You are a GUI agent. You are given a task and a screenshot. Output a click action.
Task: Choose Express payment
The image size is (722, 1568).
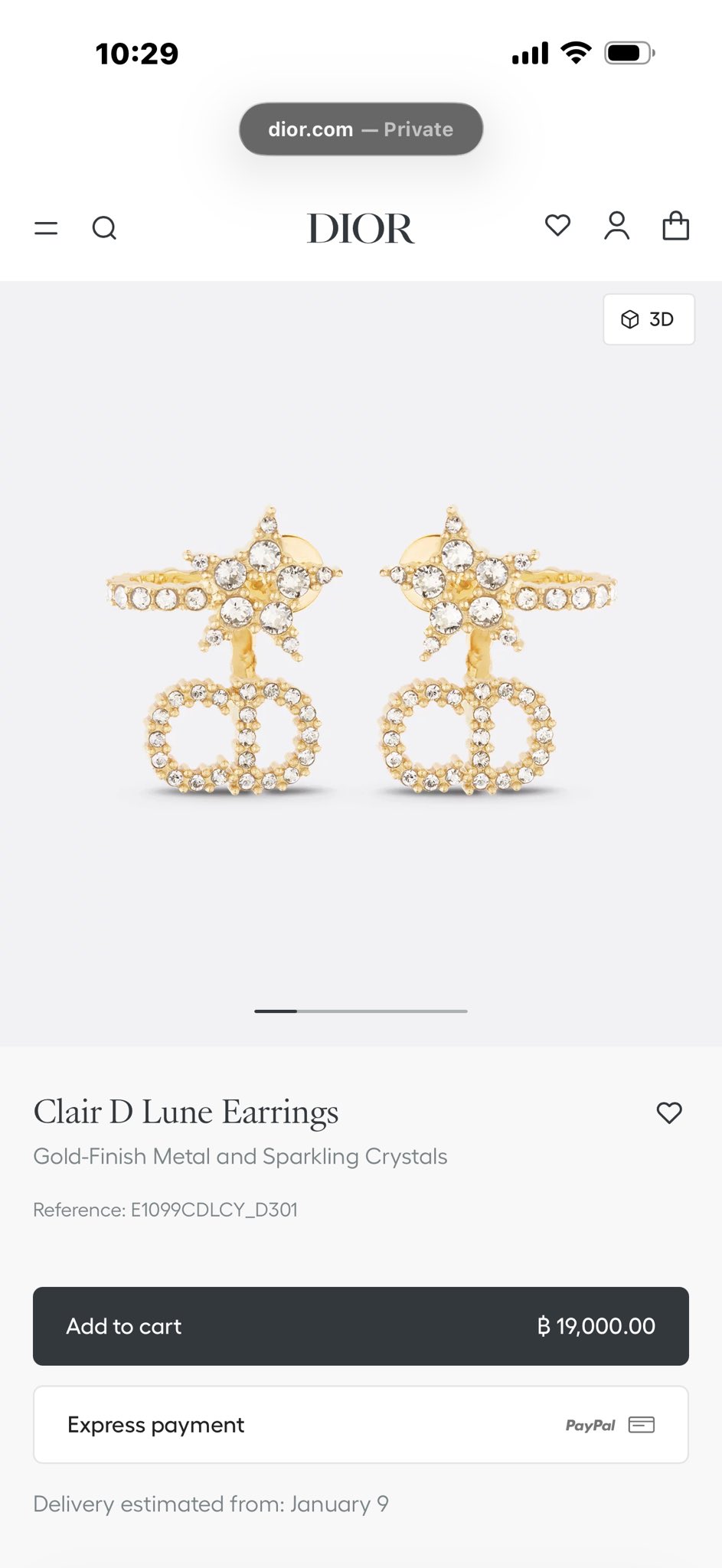coord(361,1425)
